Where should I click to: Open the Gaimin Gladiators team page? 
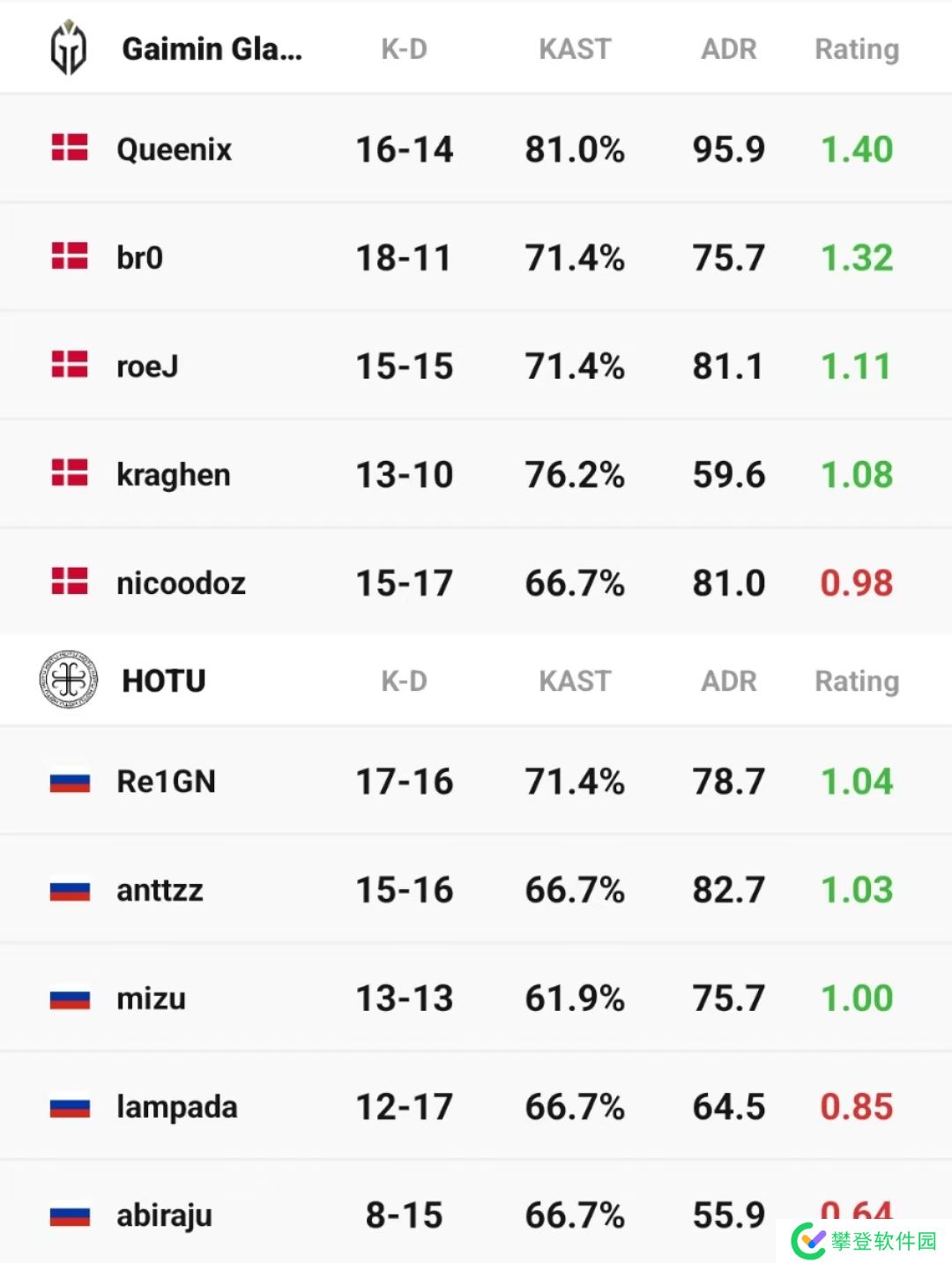(x=212, y=49)
